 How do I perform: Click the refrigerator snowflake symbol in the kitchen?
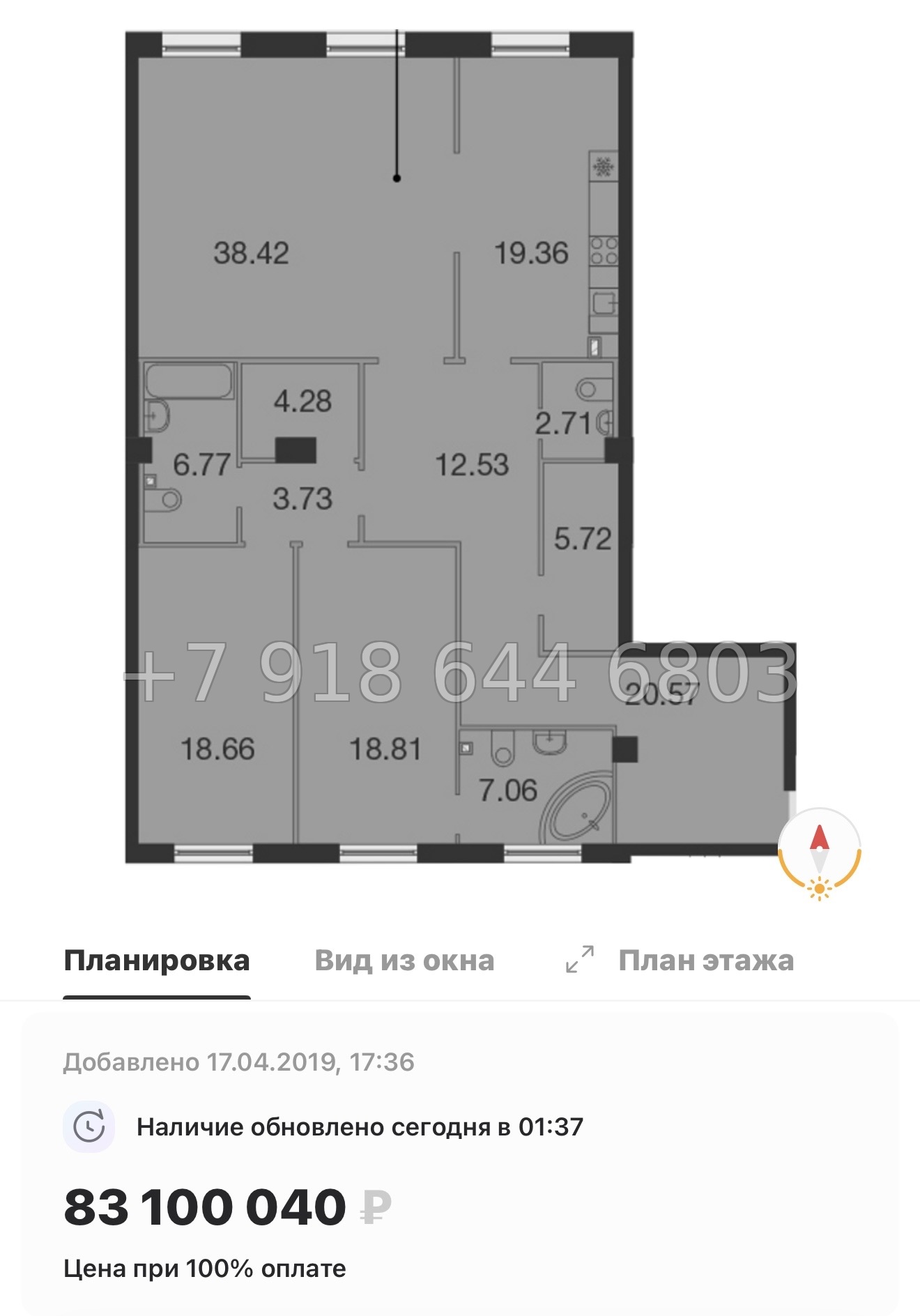(604, 167)
